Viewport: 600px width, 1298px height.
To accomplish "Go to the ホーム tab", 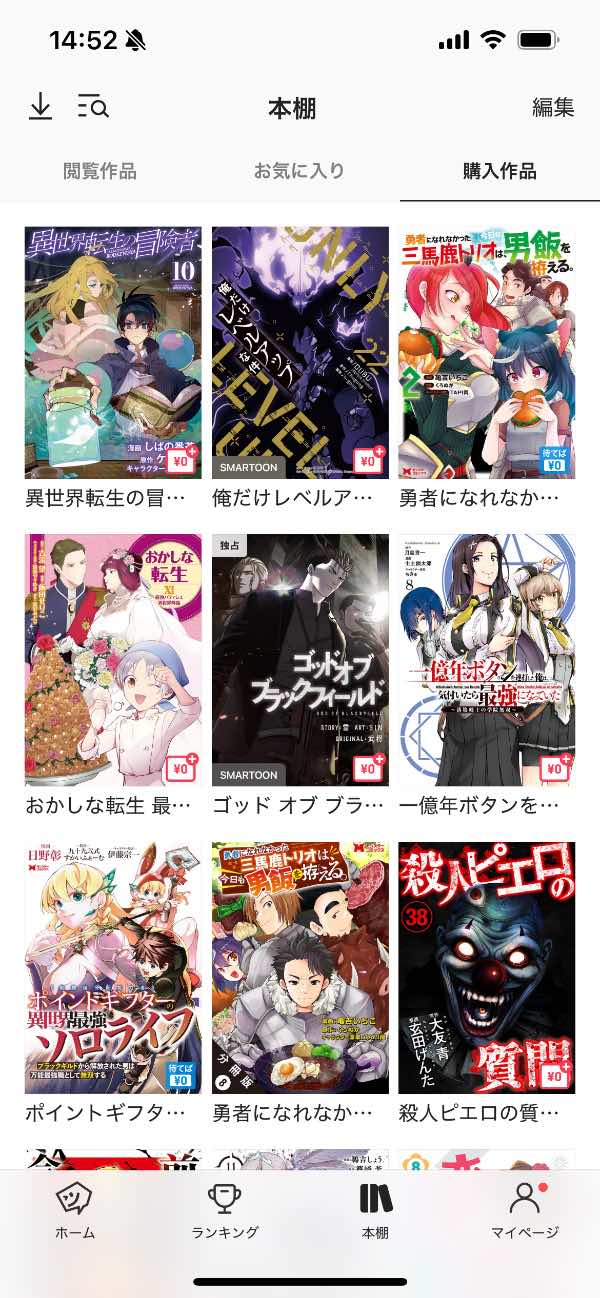I will (x=75, y=1211).
